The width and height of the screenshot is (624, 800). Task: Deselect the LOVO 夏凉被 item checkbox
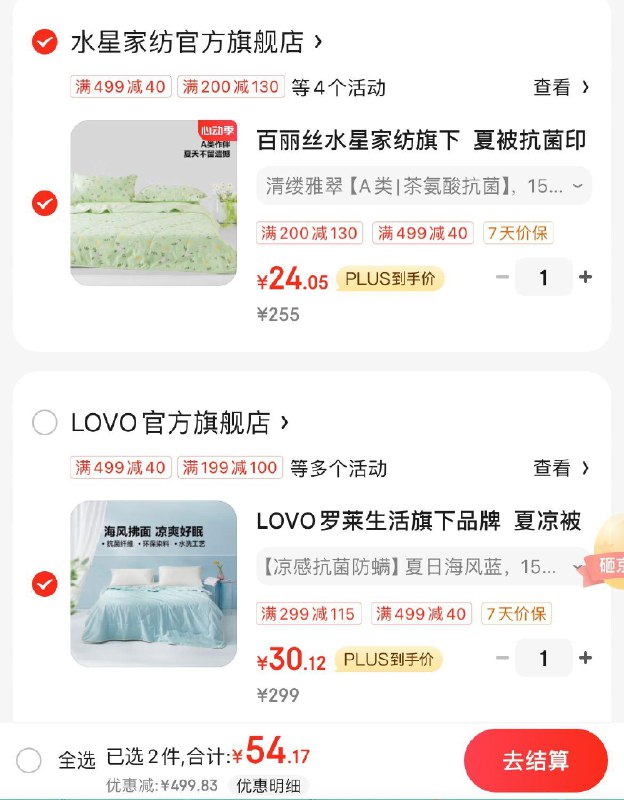(44, 584)
